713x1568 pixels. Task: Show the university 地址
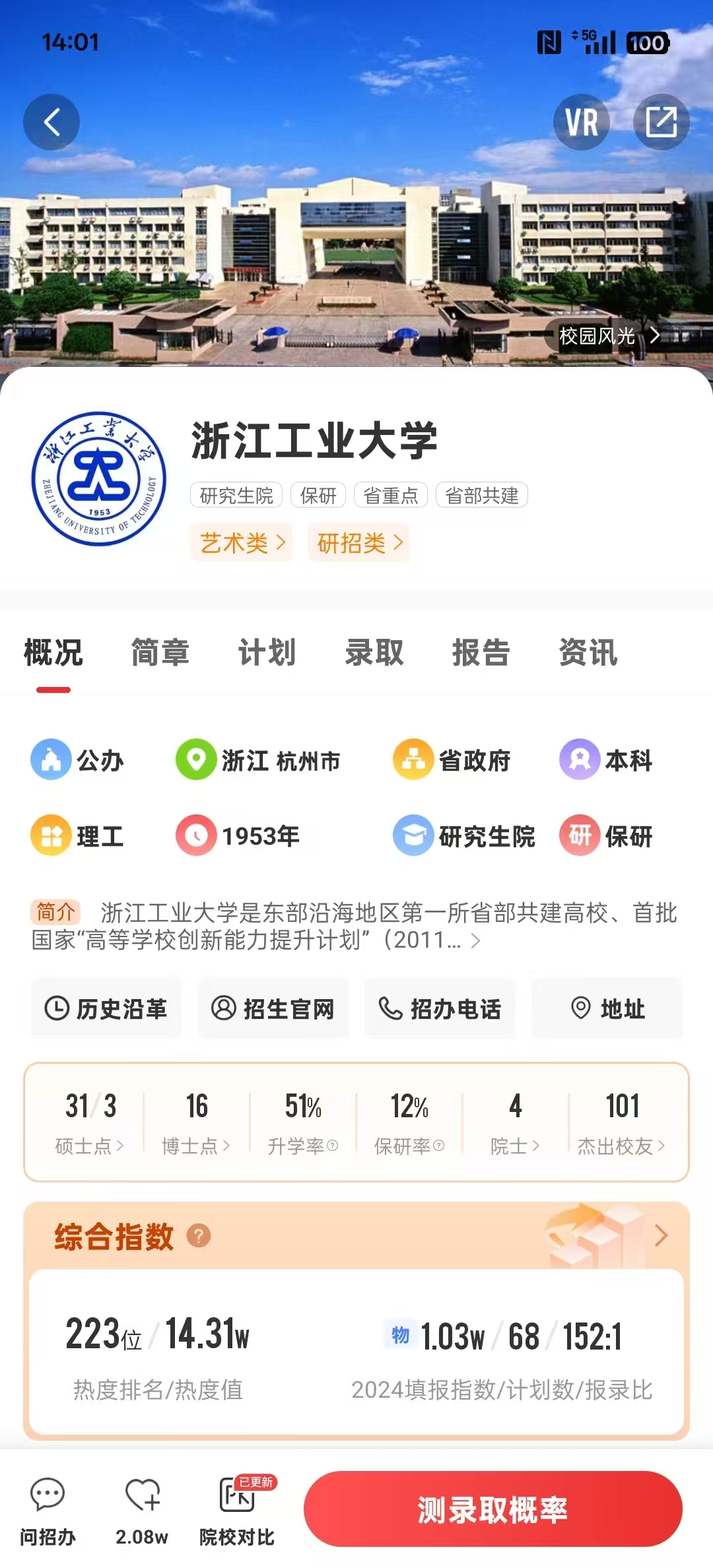607,1008
